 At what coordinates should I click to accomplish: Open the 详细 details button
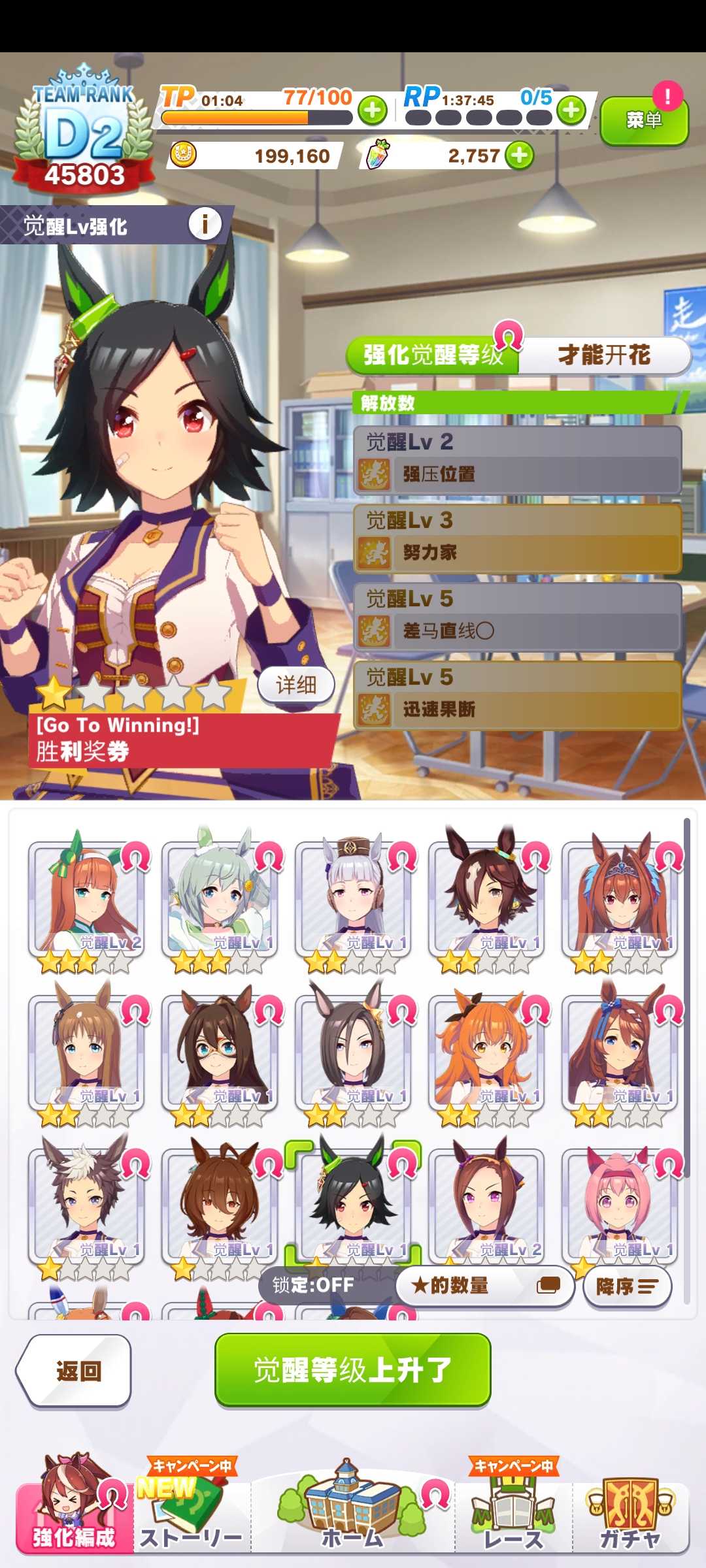296,685
